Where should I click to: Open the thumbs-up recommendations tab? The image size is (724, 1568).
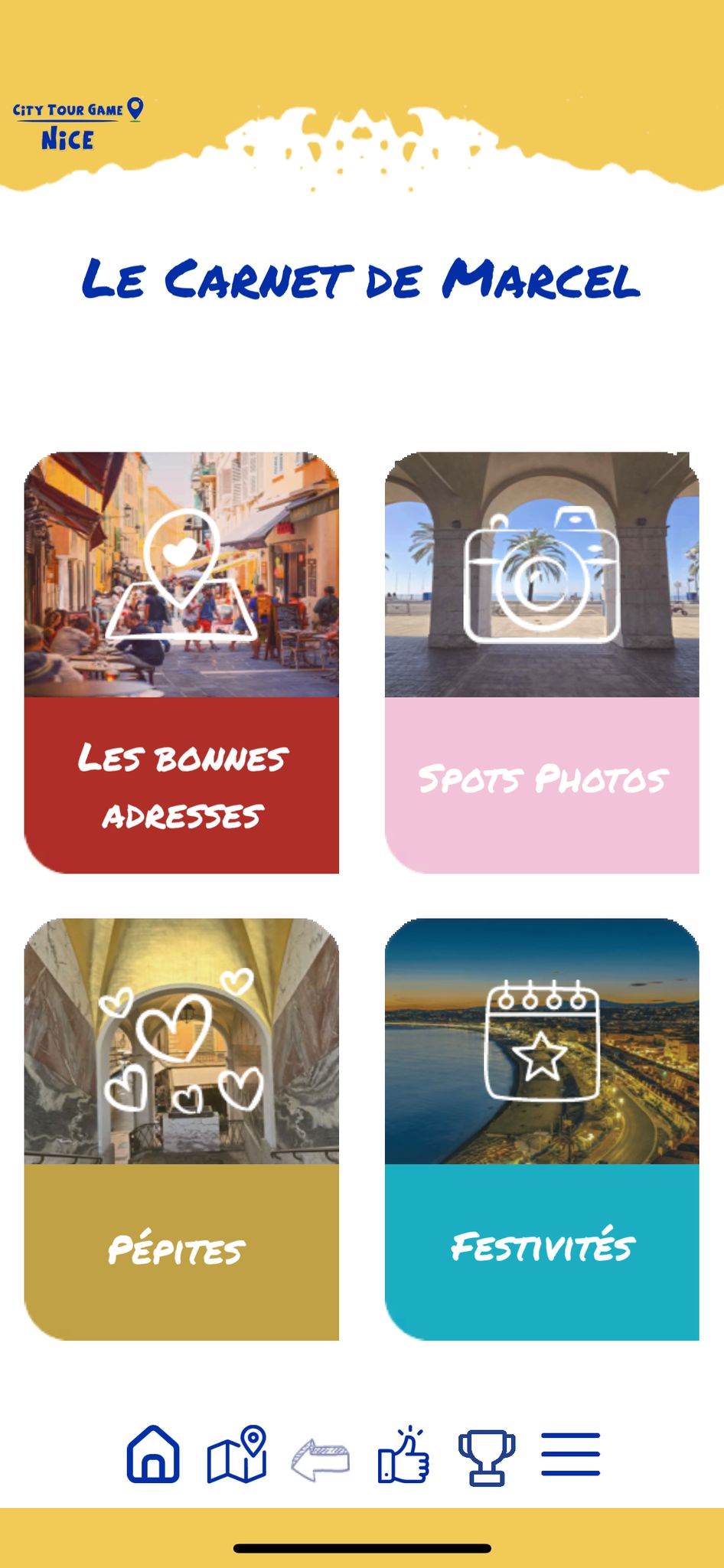pos(403,1454)
